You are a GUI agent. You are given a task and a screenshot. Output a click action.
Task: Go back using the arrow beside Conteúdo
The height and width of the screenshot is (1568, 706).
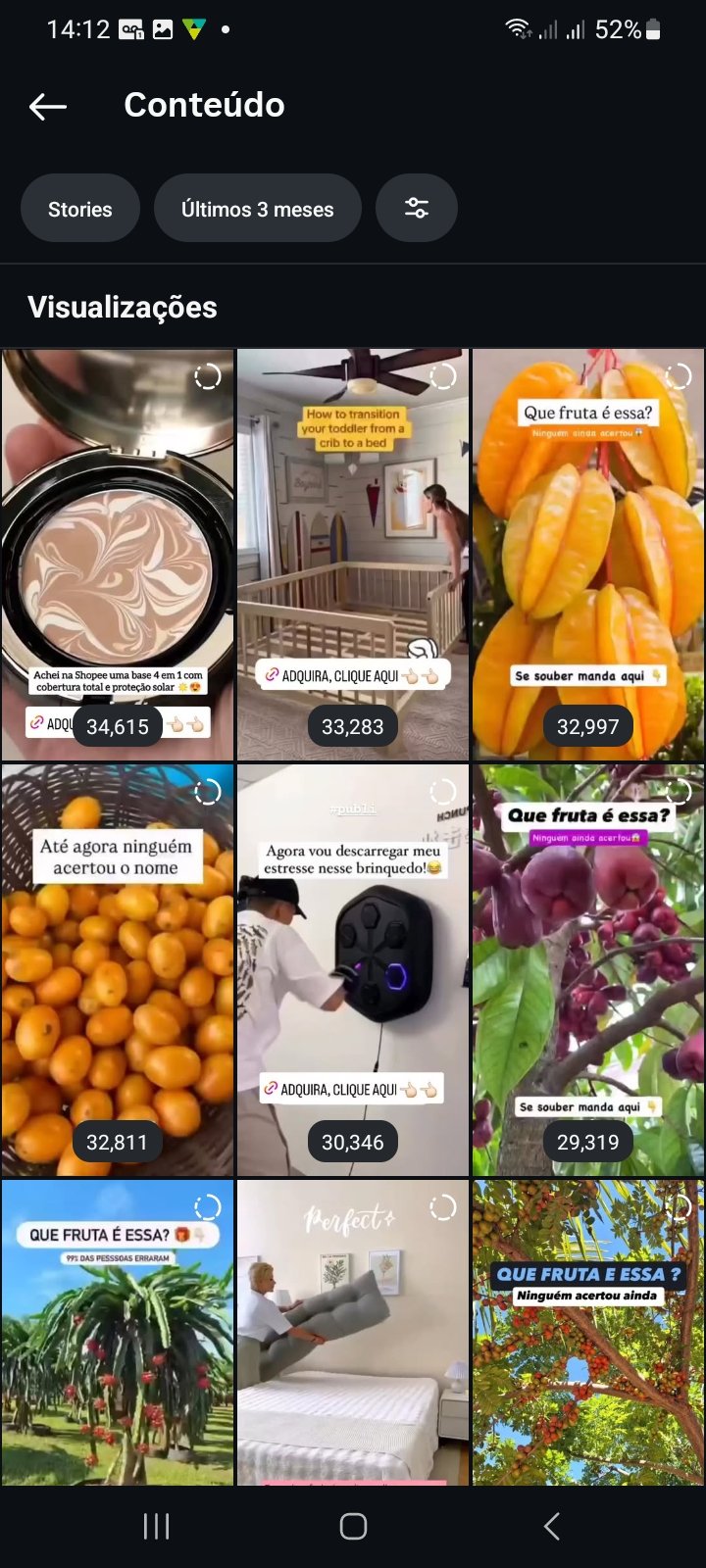(48, 106)
